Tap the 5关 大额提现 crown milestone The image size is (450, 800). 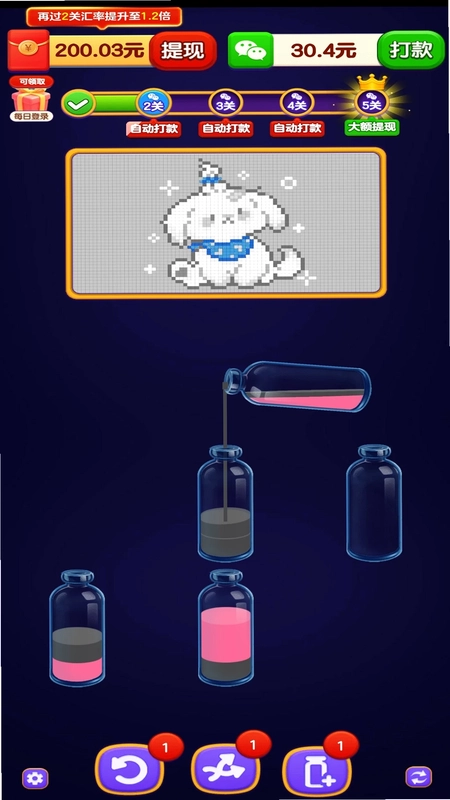[x=372, y=106]
